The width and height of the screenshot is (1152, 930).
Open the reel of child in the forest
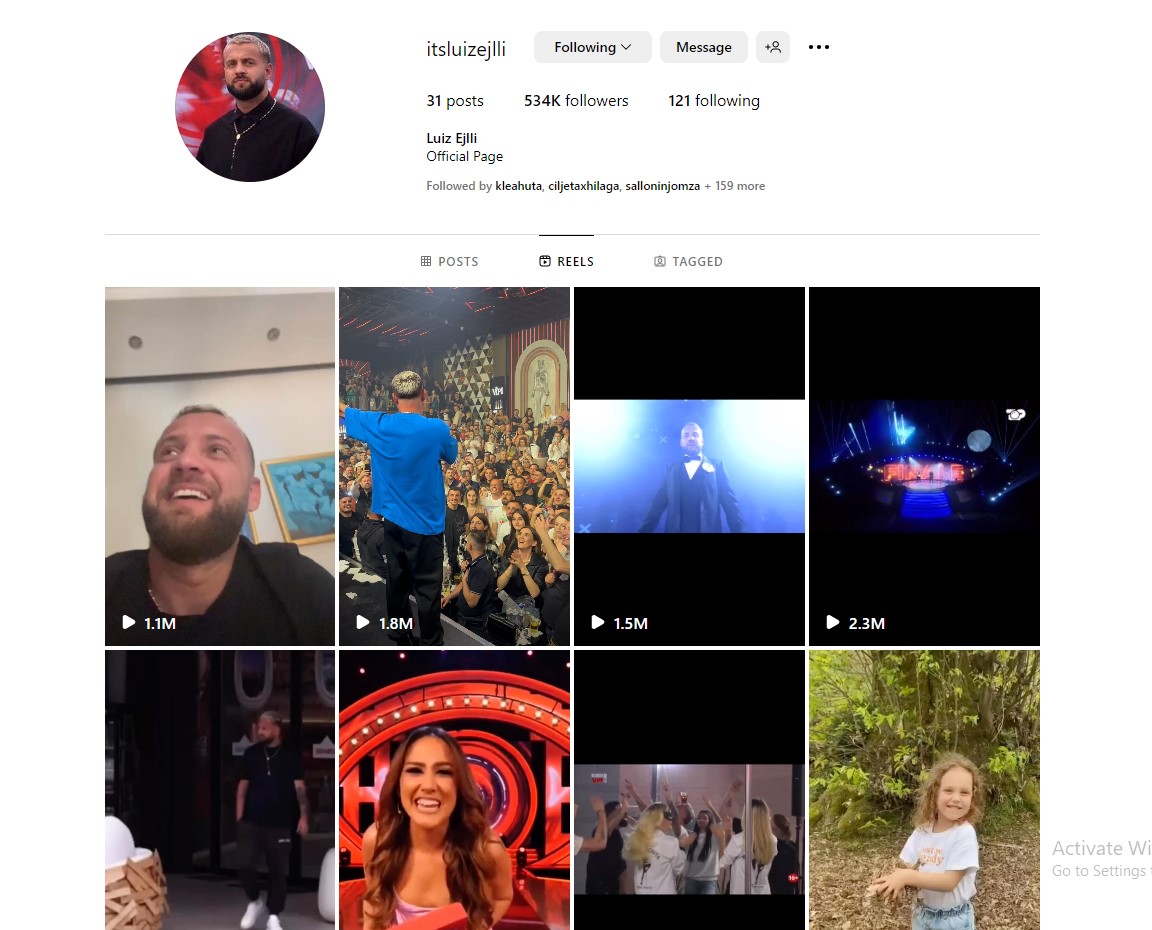pos(924,790)
